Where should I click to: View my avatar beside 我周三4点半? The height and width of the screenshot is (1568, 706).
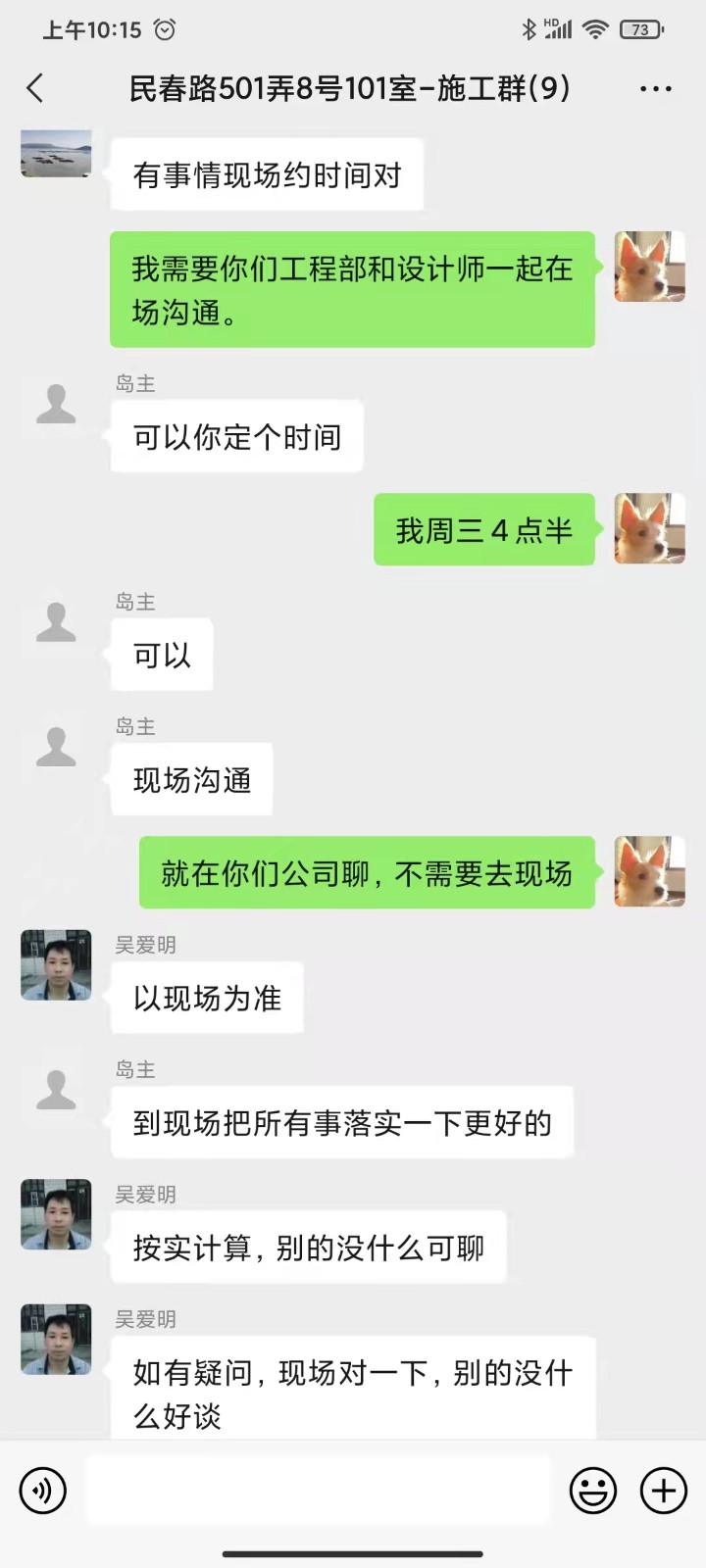pyautogui.click(x=649, y=528)
